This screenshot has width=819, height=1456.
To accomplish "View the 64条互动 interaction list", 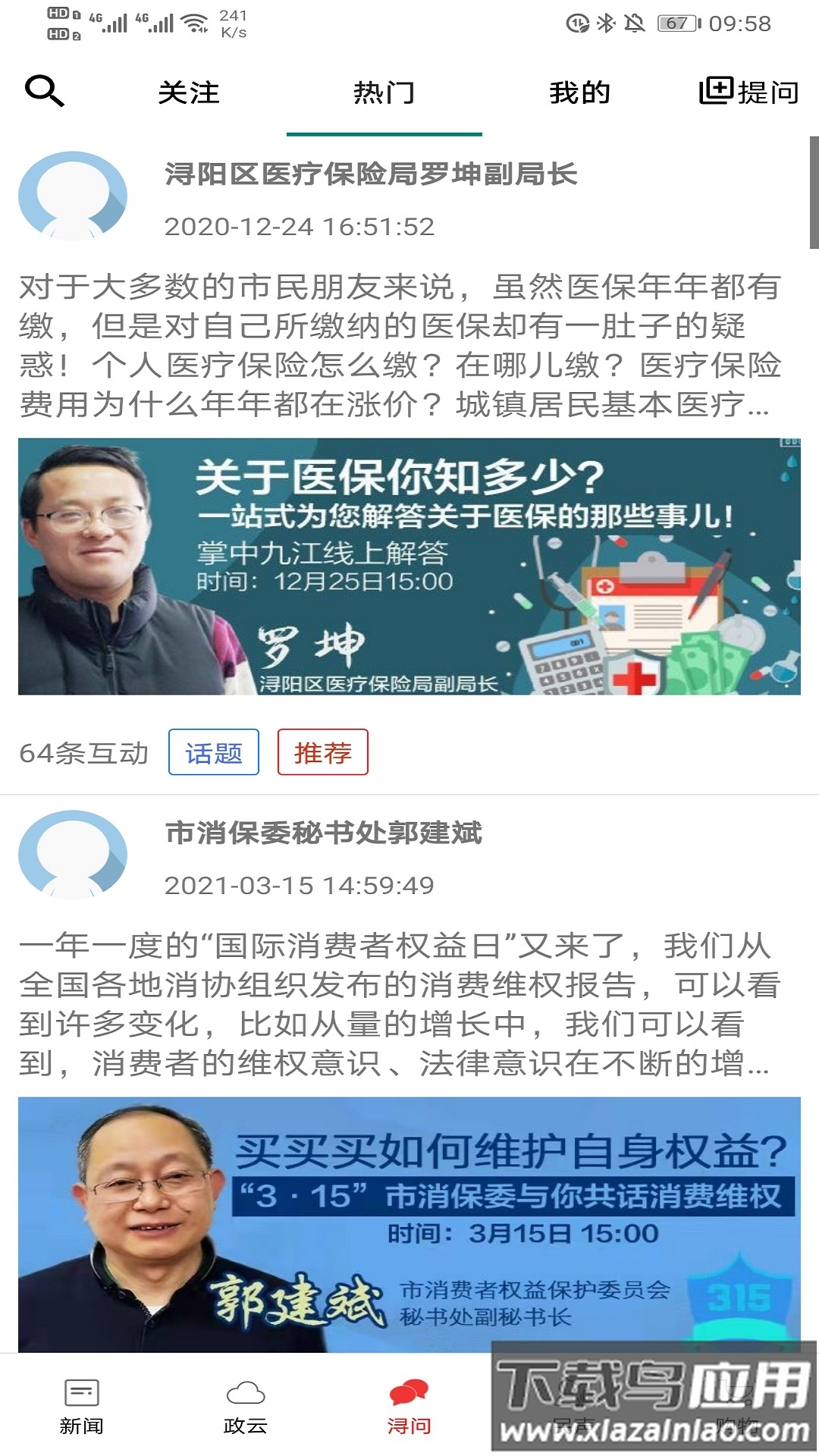I will click(83, 751).
